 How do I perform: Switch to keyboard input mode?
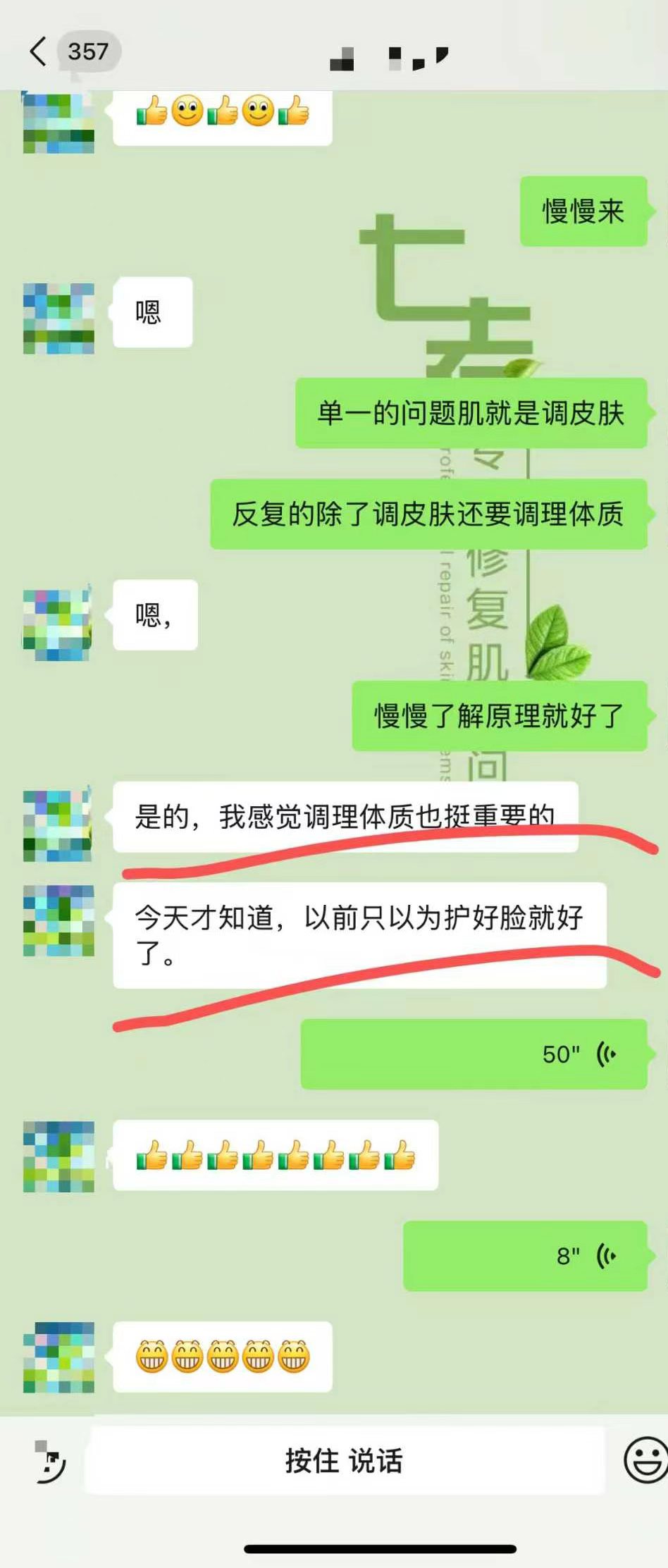50,1462
